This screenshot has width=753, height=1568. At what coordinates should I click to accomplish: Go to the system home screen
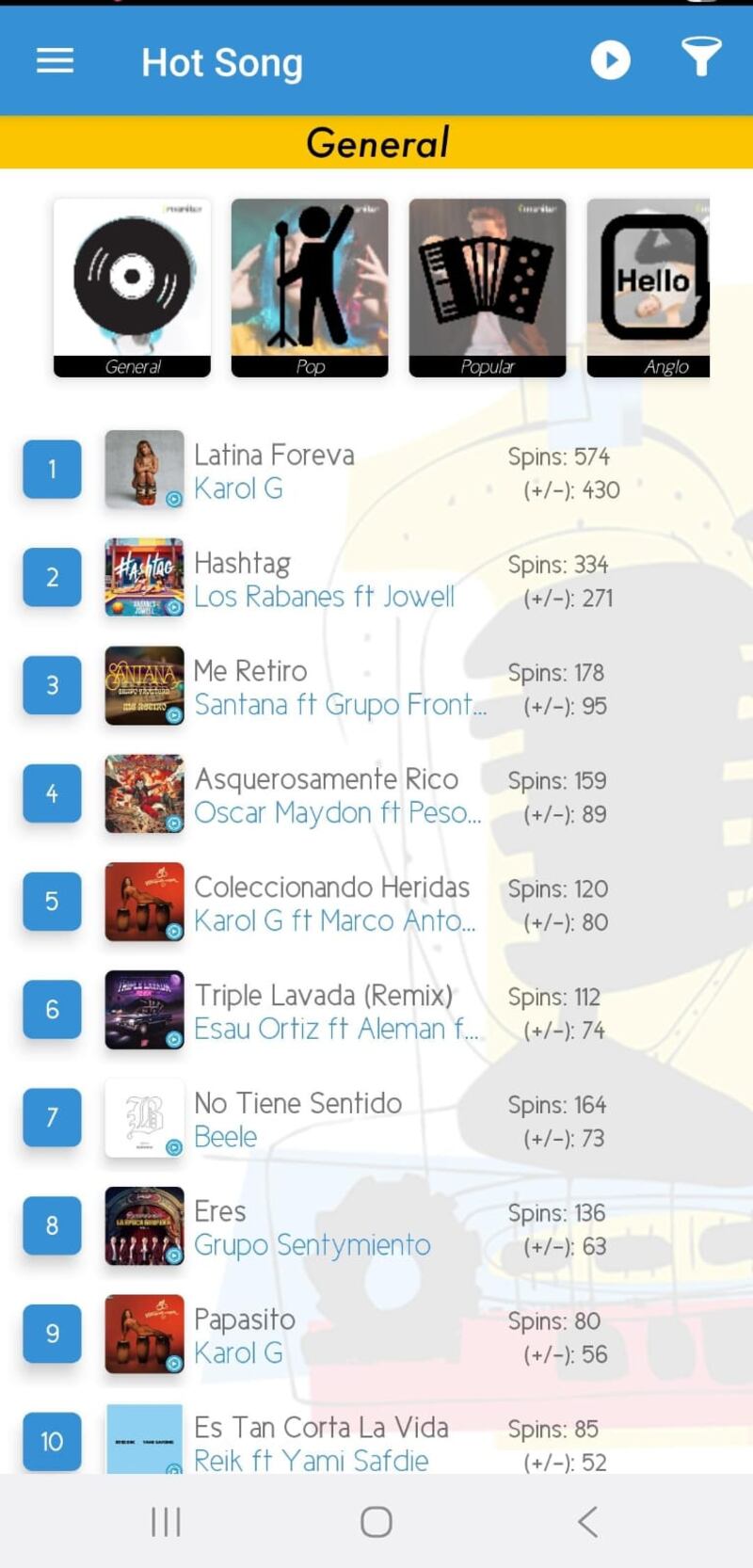pyautogui.click(x=376, y=1522)
